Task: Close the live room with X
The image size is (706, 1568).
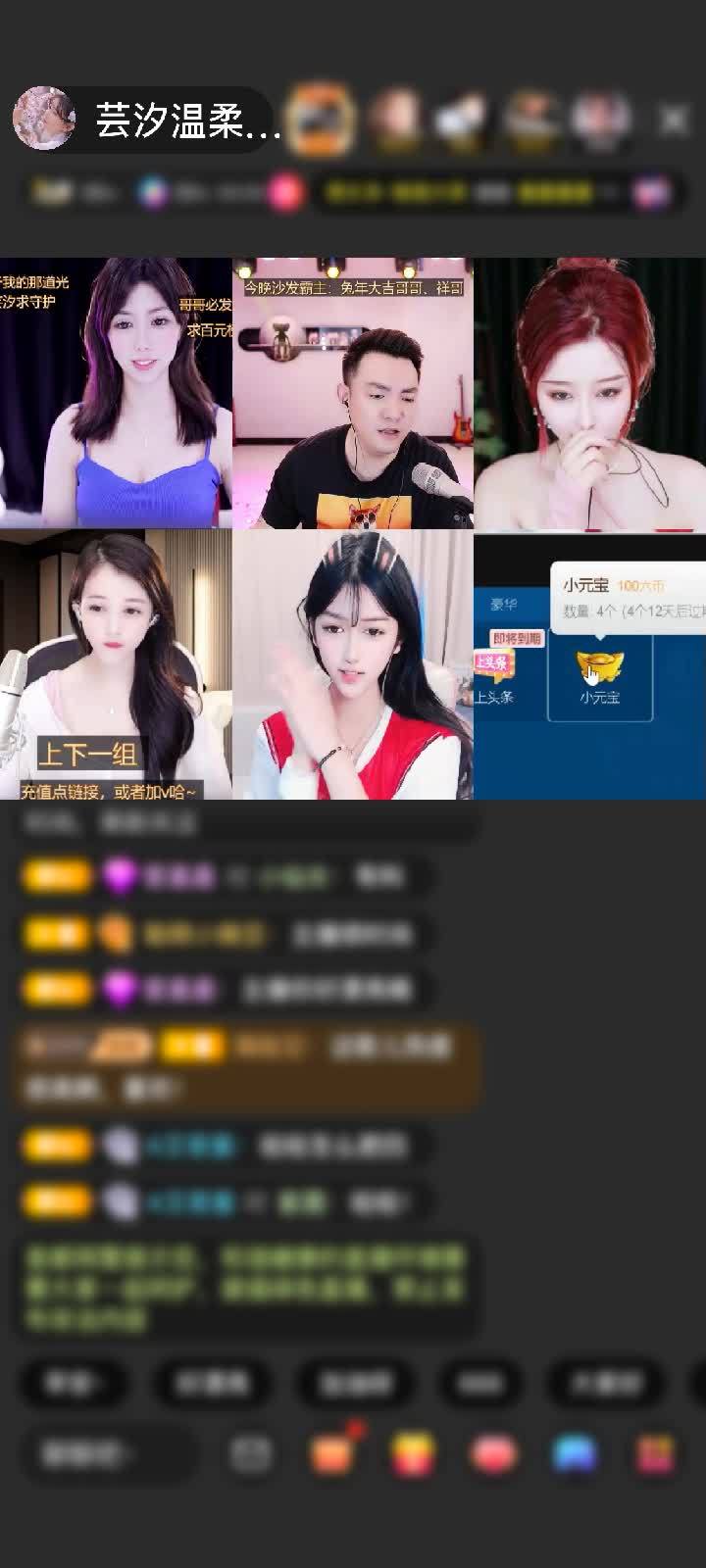Action: [674, 120]
